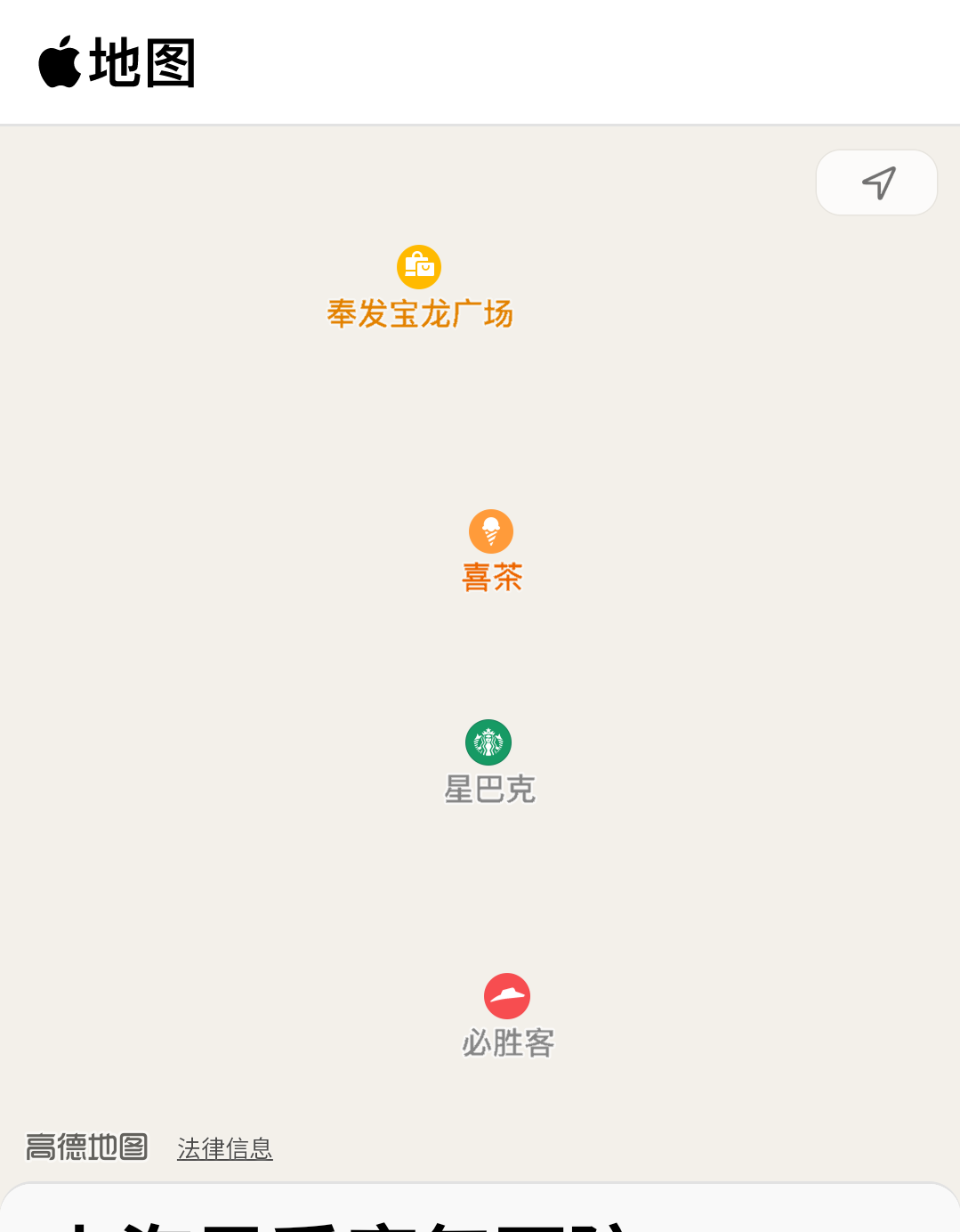Open the 法律信息 link
The height and width of the screenshot is (1232, 960).
pos(225,1148)
